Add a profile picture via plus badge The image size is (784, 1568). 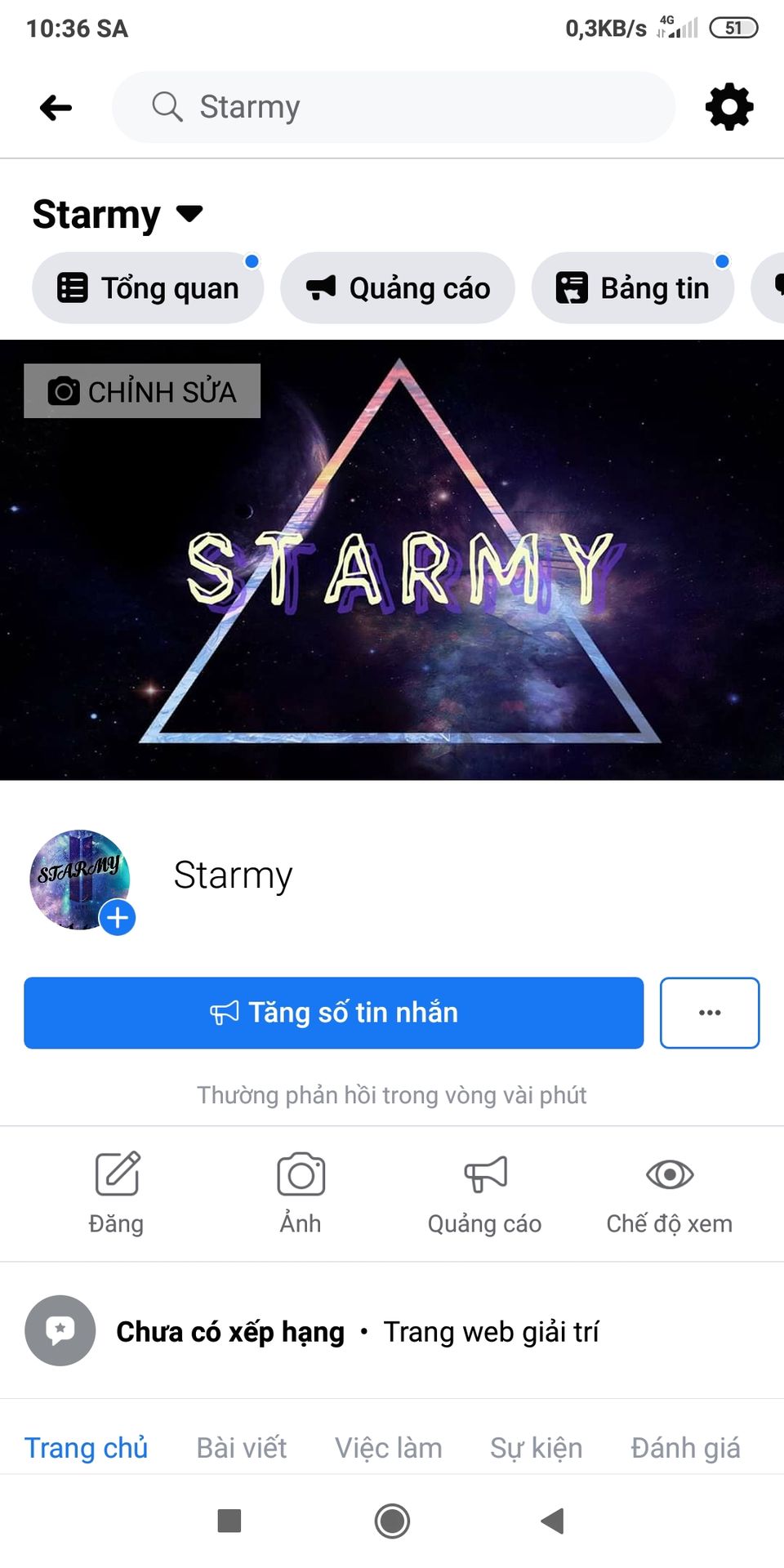pos(118,917)
